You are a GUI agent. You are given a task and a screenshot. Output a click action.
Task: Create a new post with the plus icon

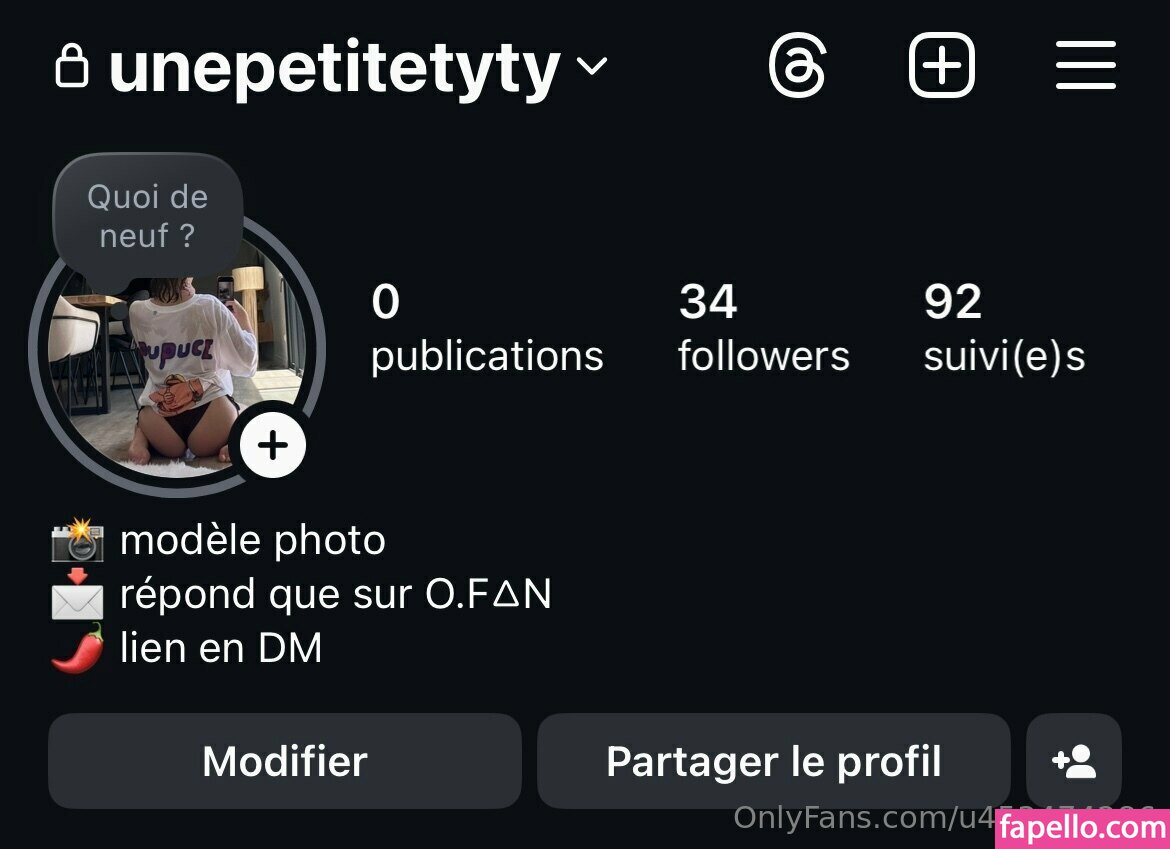[x=941, y=66]
